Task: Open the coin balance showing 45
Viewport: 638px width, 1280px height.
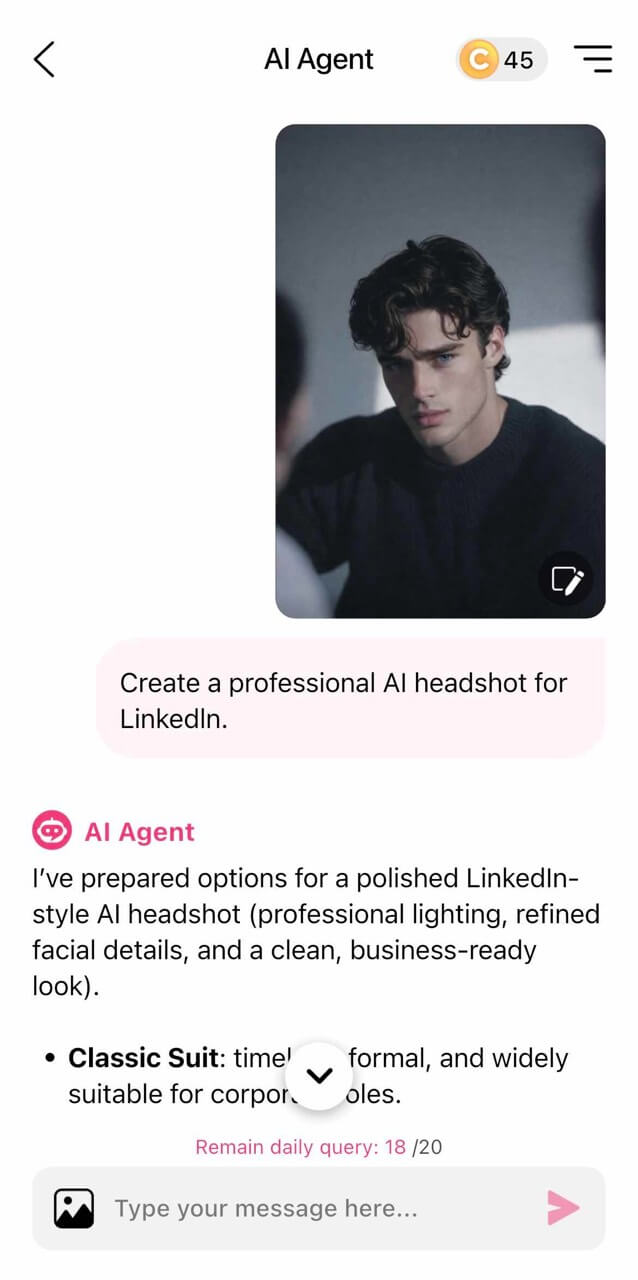Action: coord(501,60)
